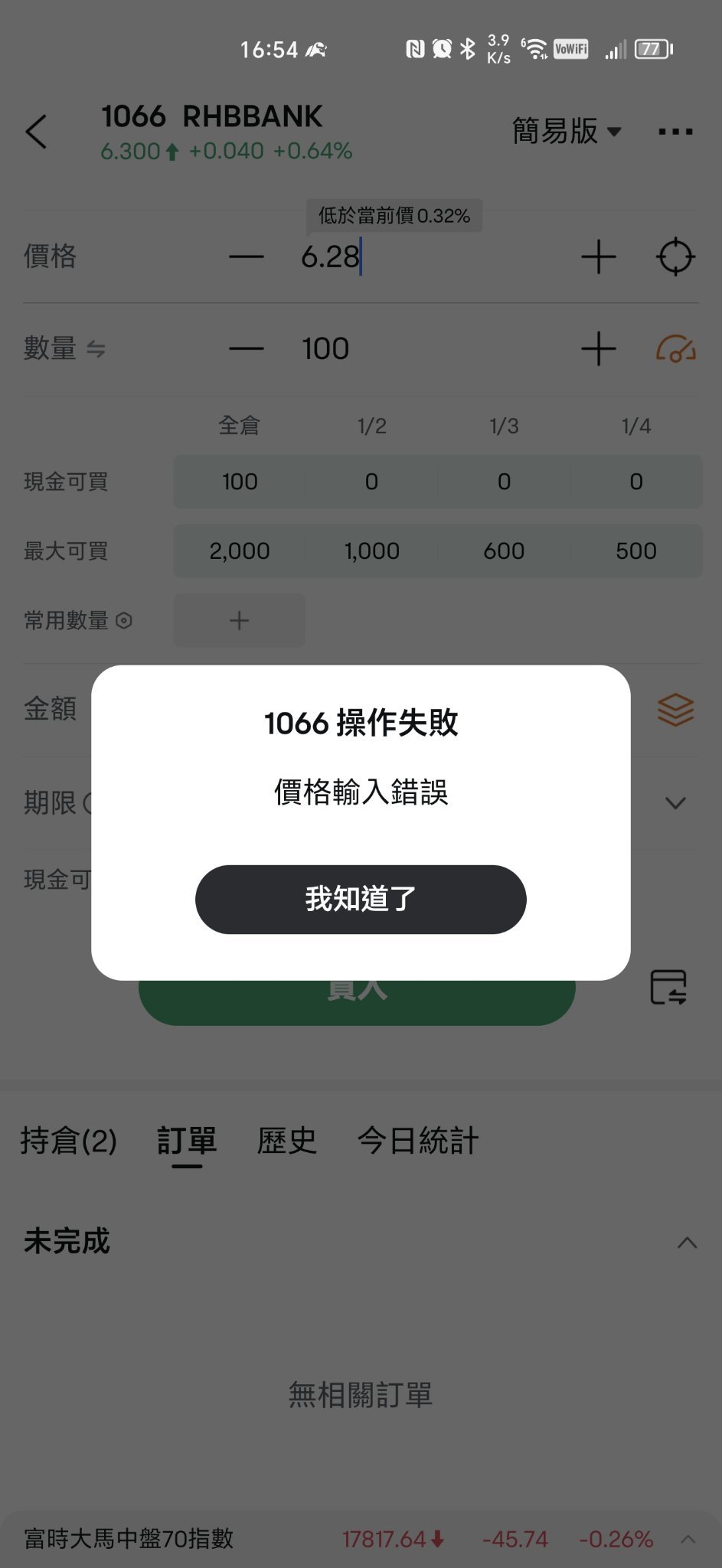722x1568 pixels.
Task: Select the 1/2 position option
Action: point(372,425)
